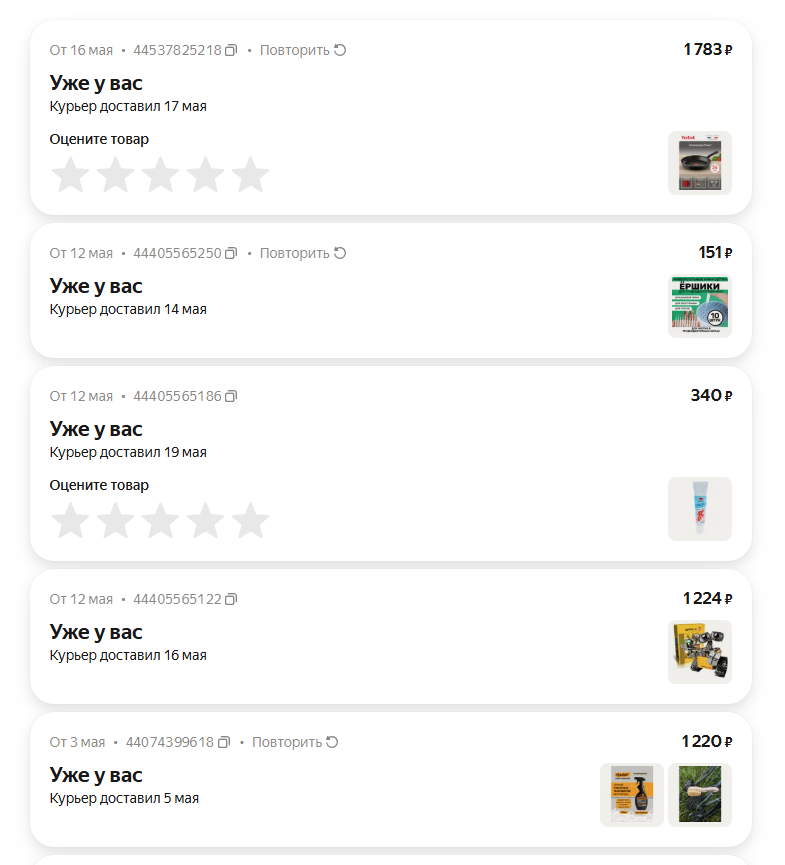Repeat the order from 16 мая
This screenshot has width=785, height=865.
pos(302,50)
